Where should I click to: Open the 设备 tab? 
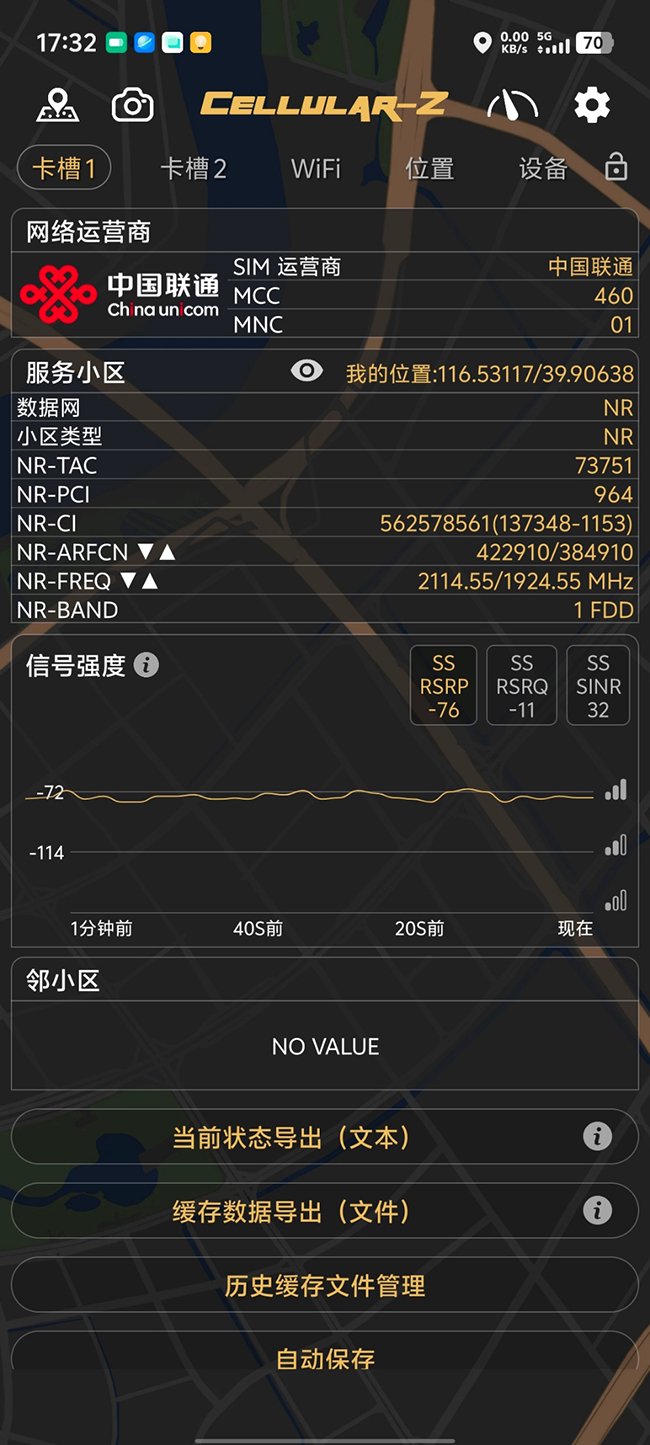tap(543, 168)
